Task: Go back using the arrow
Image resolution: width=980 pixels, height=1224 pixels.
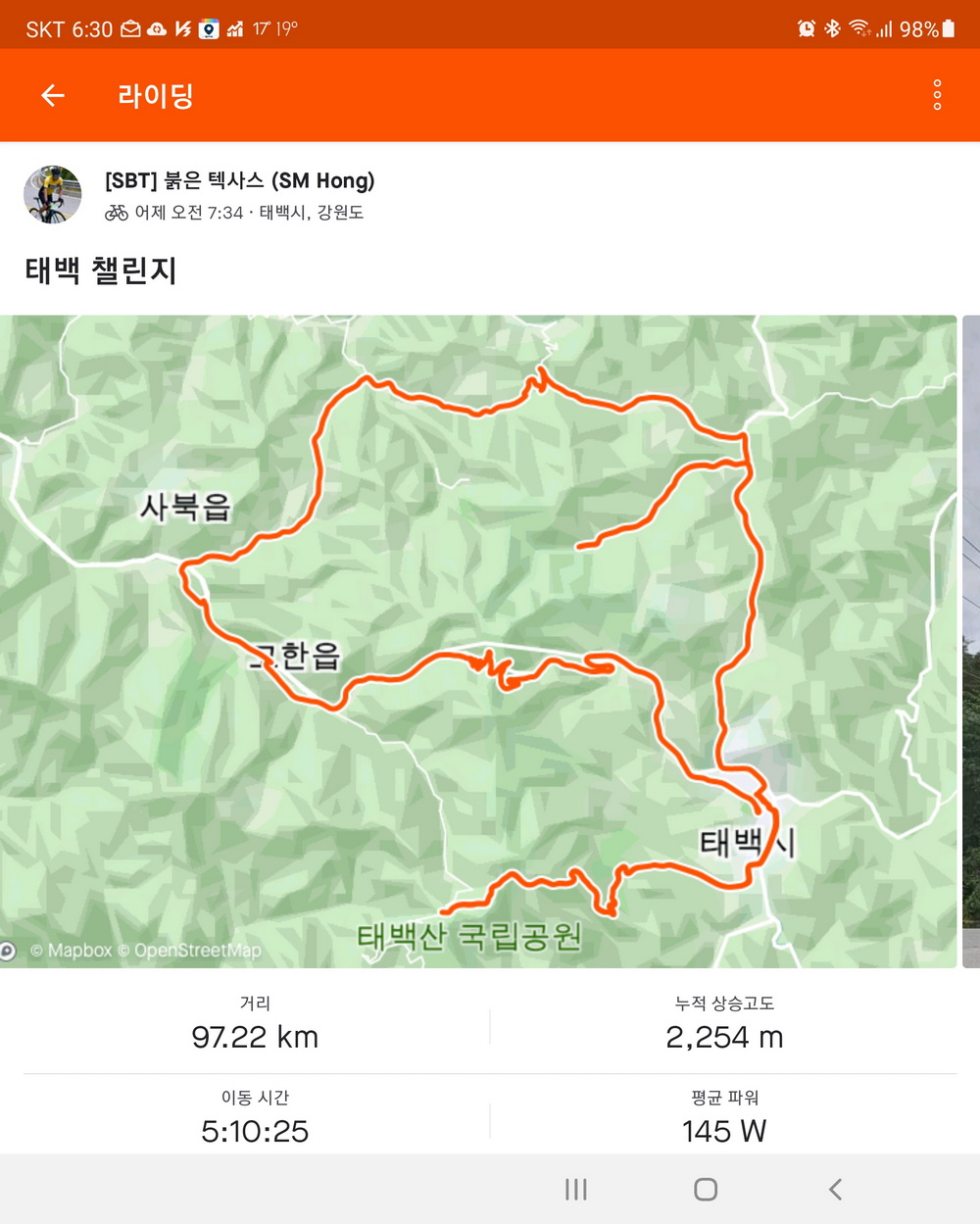Action: pyautogui.click(x=53, y=95)
